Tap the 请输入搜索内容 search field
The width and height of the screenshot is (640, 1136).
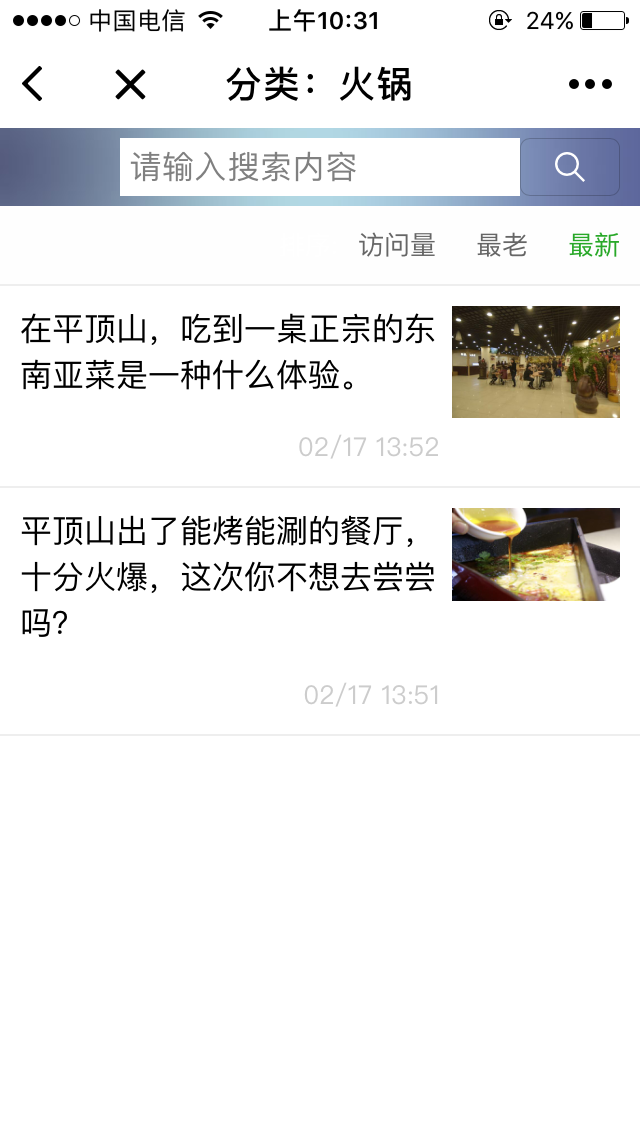[x=319, y=167]
